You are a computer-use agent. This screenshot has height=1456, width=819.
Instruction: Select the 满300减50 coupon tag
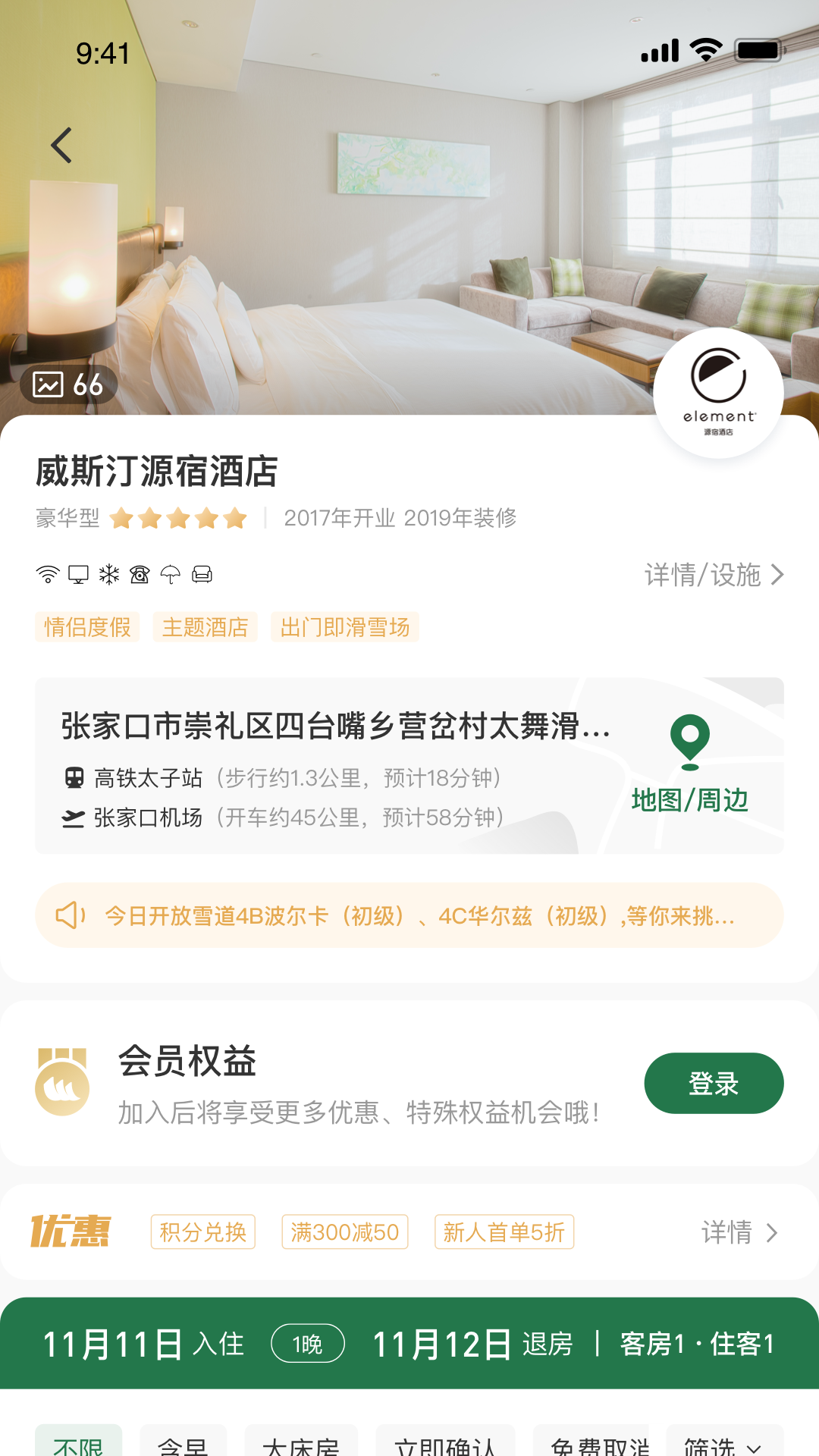[x=345, y=1232]
